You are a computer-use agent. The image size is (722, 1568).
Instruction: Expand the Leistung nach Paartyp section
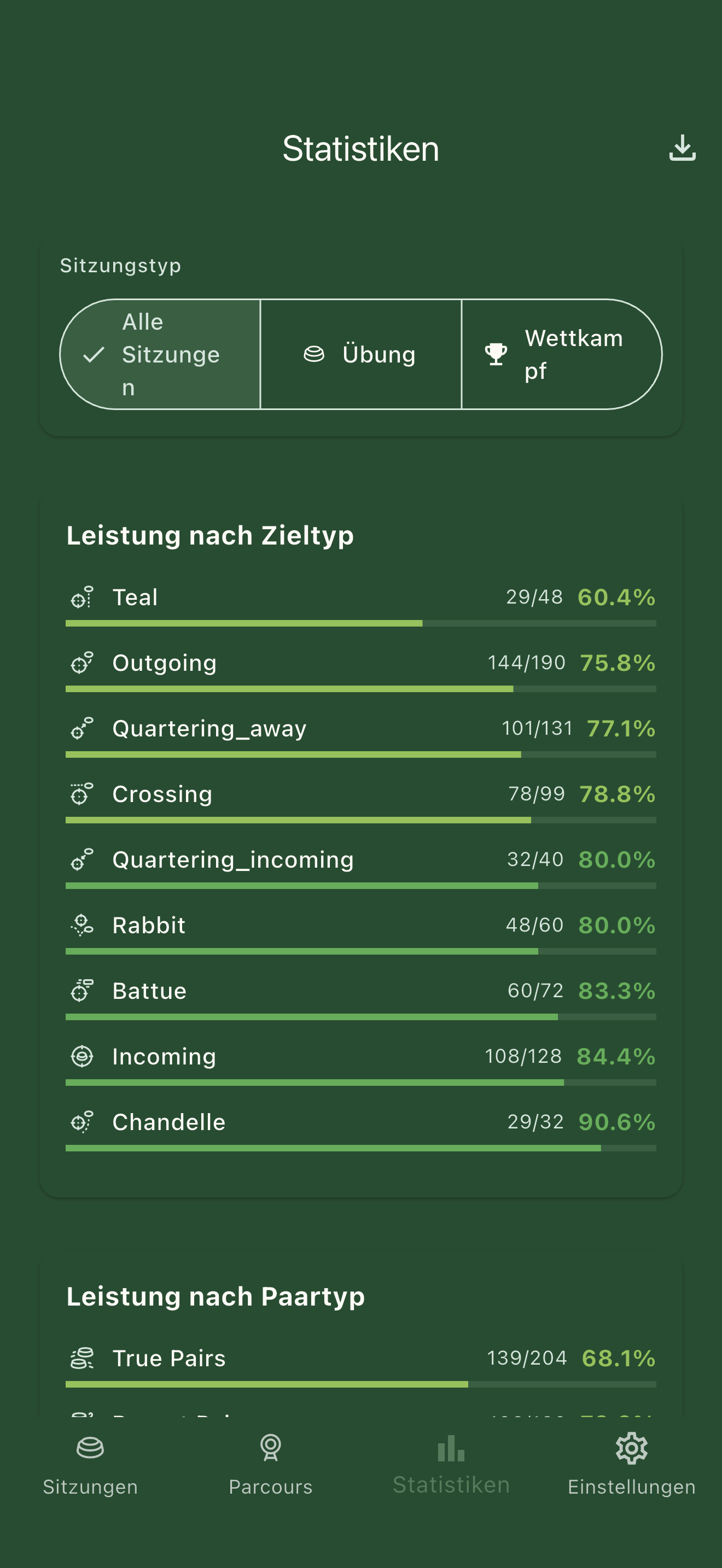(x=216, y=1296)
